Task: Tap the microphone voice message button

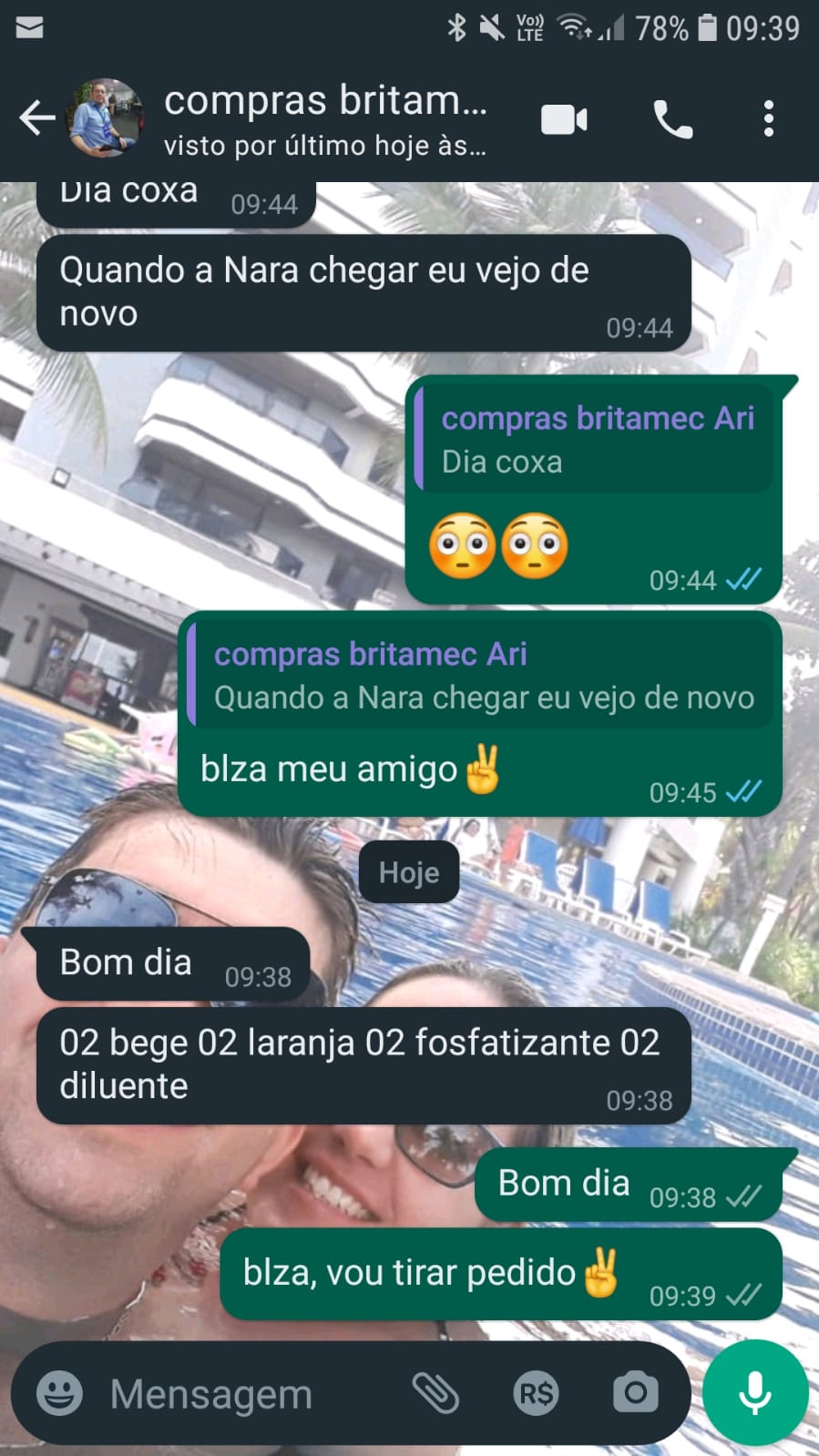Action: point(755,1392)
